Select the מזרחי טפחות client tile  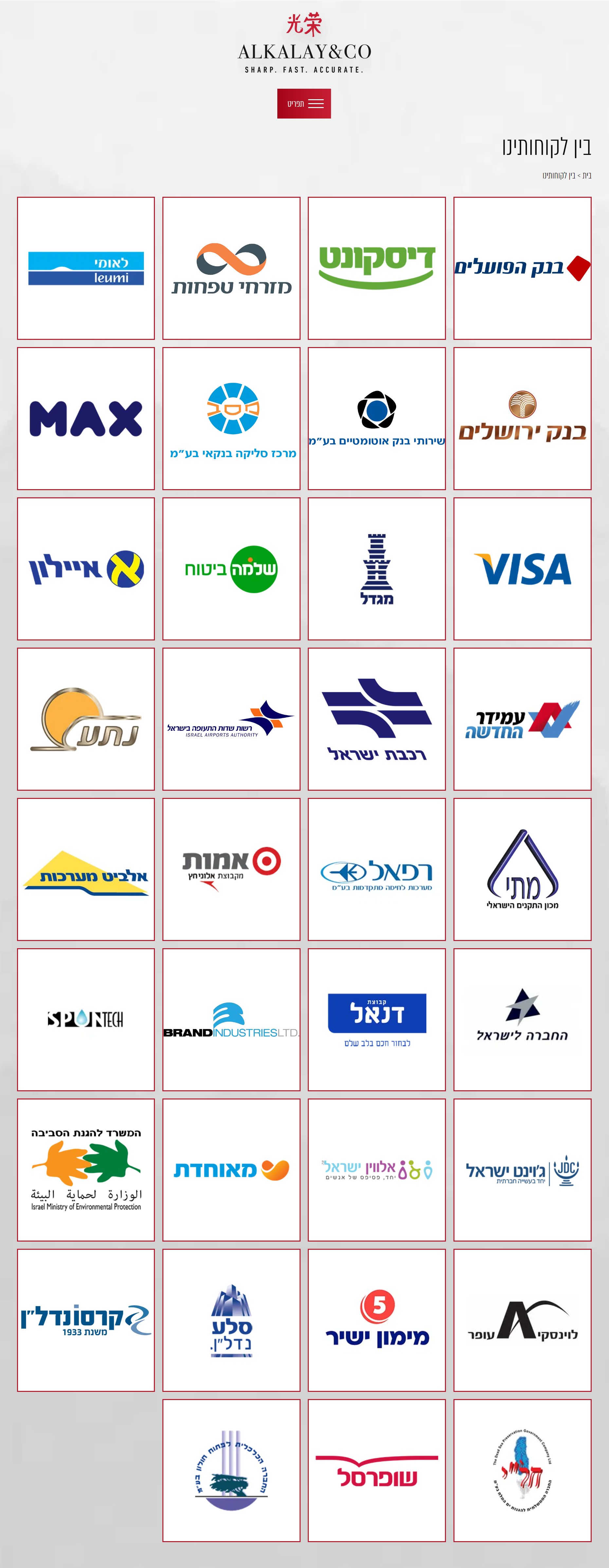click(x=231, y=268)
